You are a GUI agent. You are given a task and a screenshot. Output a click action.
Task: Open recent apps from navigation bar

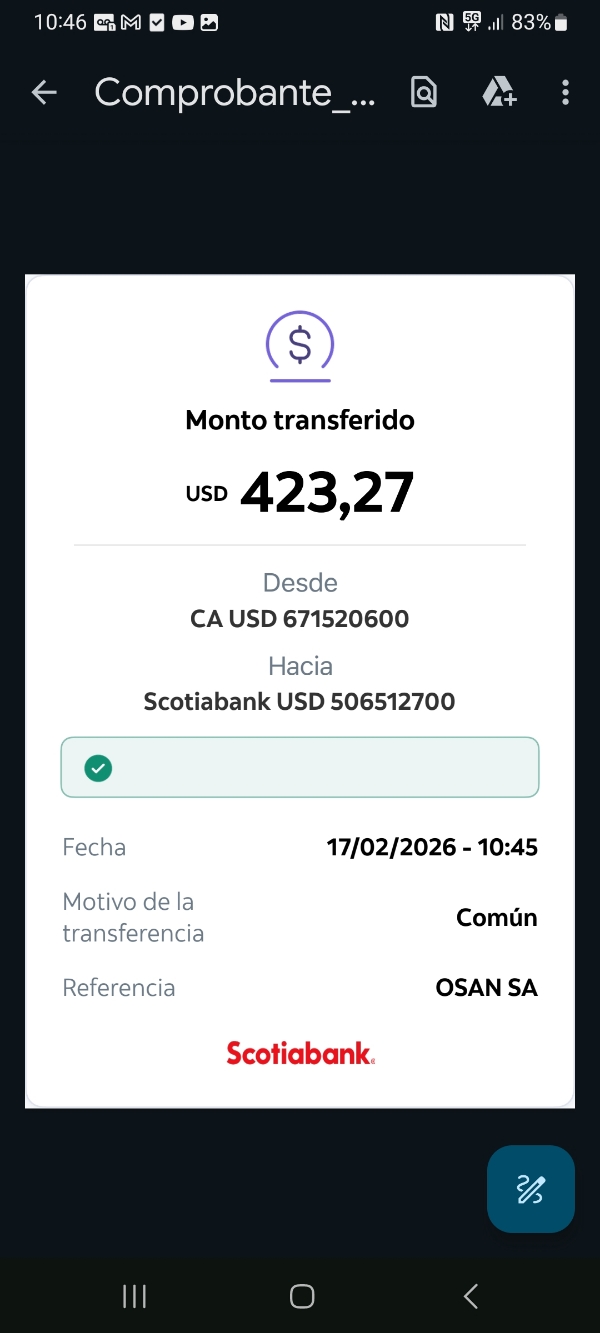pyautogui.click(x=134, y=1297)
